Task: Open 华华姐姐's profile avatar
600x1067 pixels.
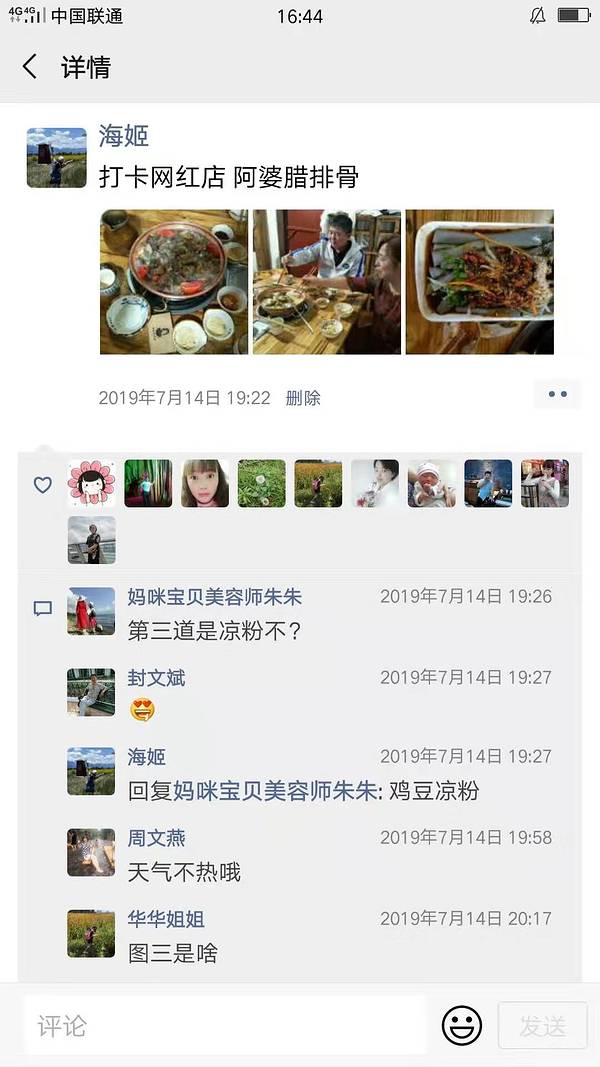Action: point(91,933)
